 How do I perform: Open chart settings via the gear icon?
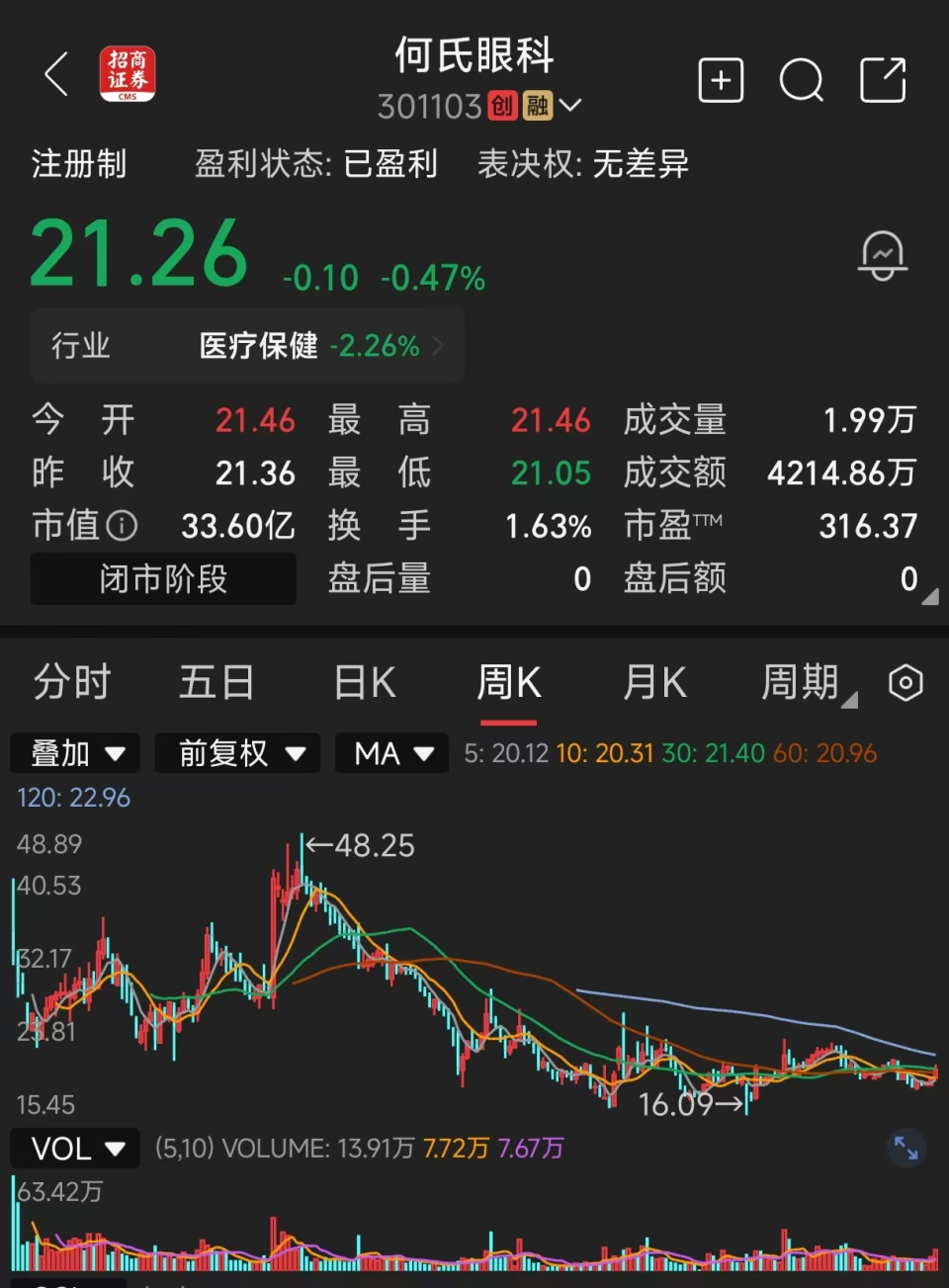906,682
